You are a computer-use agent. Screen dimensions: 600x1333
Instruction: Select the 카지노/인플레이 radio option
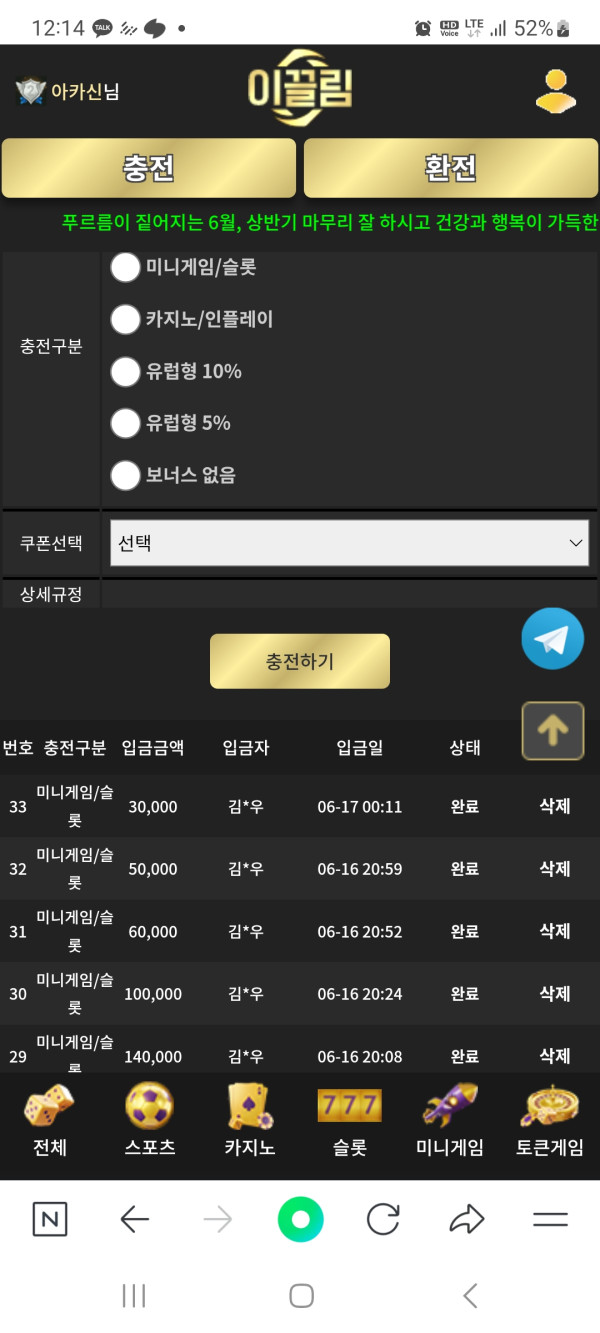[x=126, y=320]
